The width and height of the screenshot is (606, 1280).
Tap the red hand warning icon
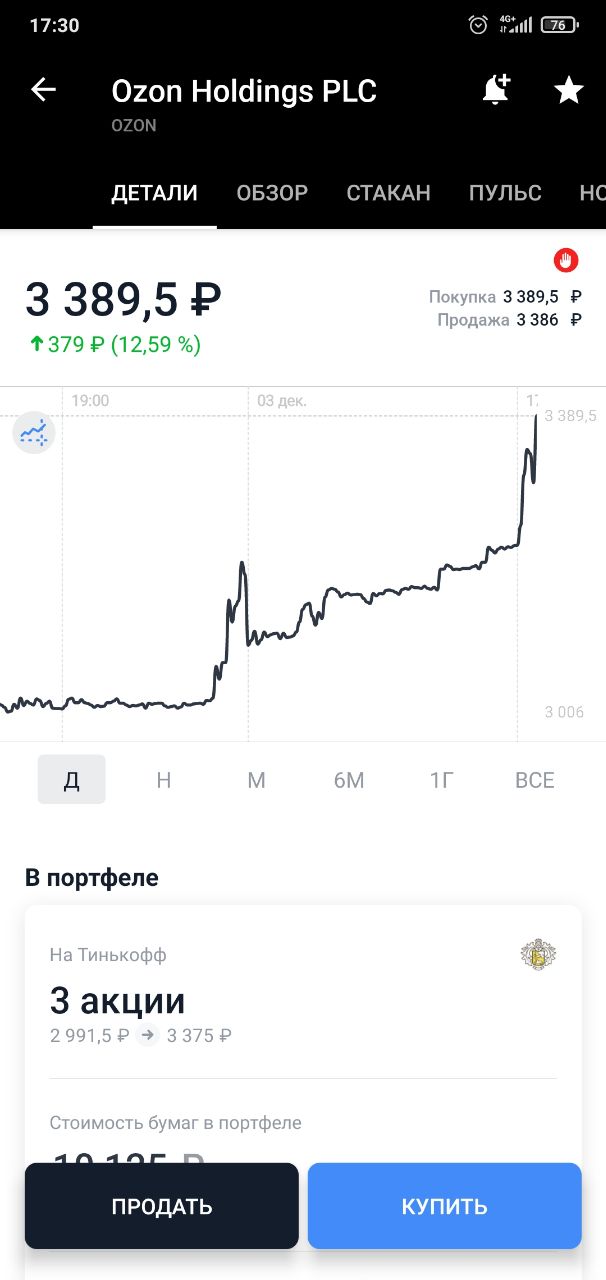(x=566, y=261)
